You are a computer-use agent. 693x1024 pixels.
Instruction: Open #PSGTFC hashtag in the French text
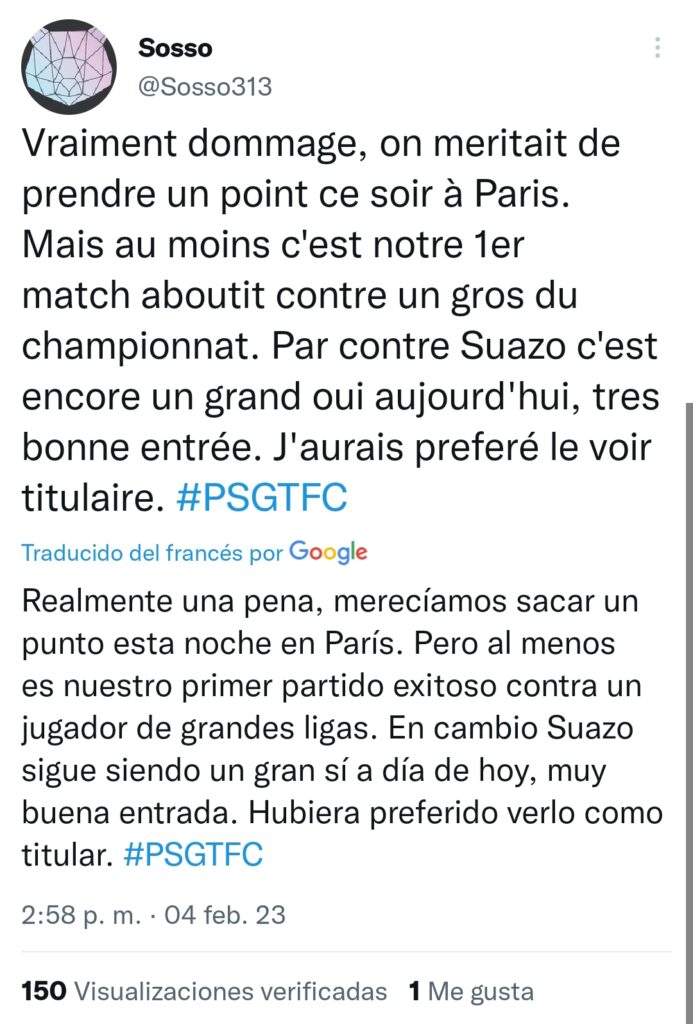point(261,498)
